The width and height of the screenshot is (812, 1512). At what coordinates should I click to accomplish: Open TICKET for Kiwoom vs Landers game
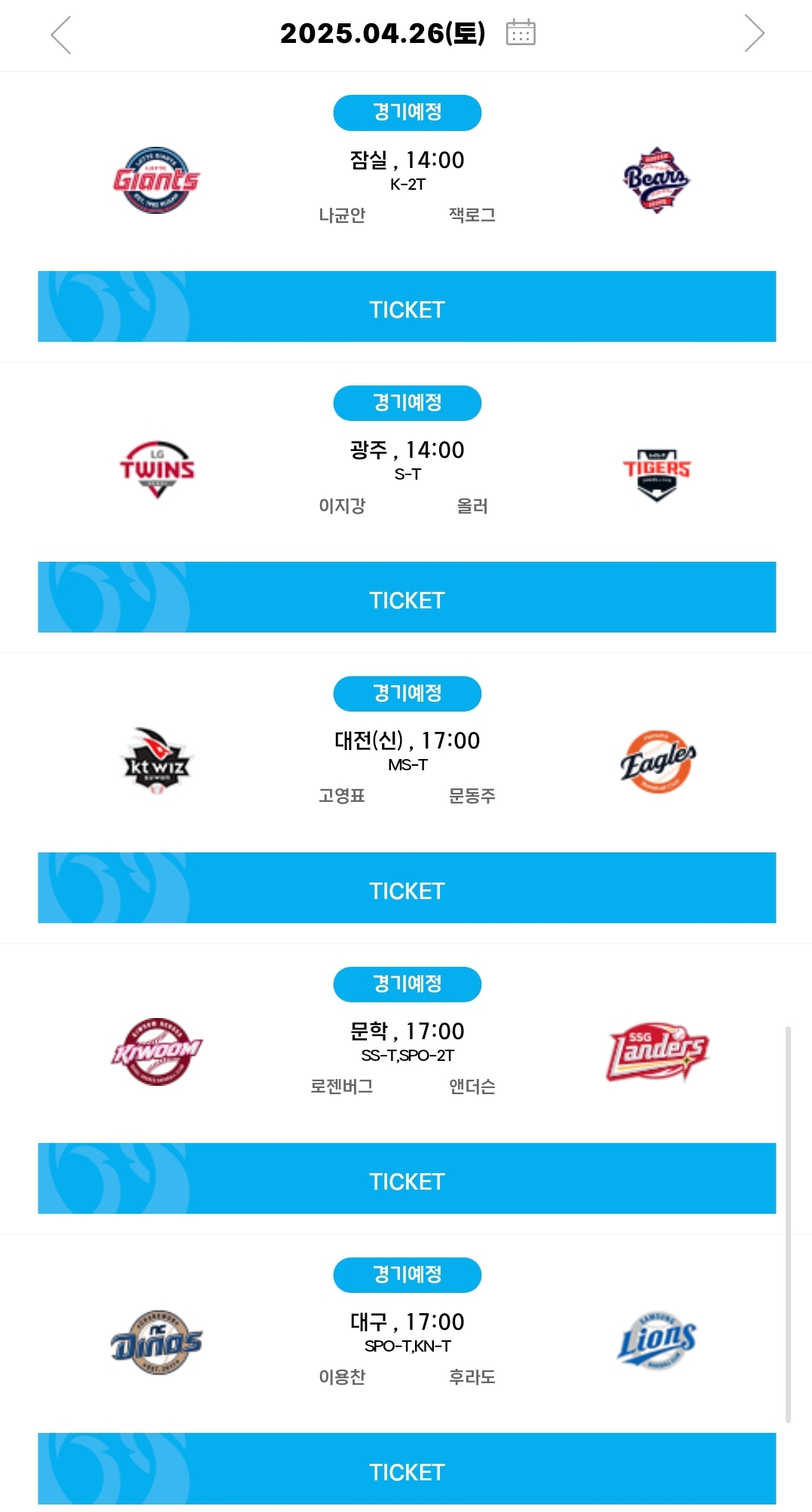[x=407, y=1178]
